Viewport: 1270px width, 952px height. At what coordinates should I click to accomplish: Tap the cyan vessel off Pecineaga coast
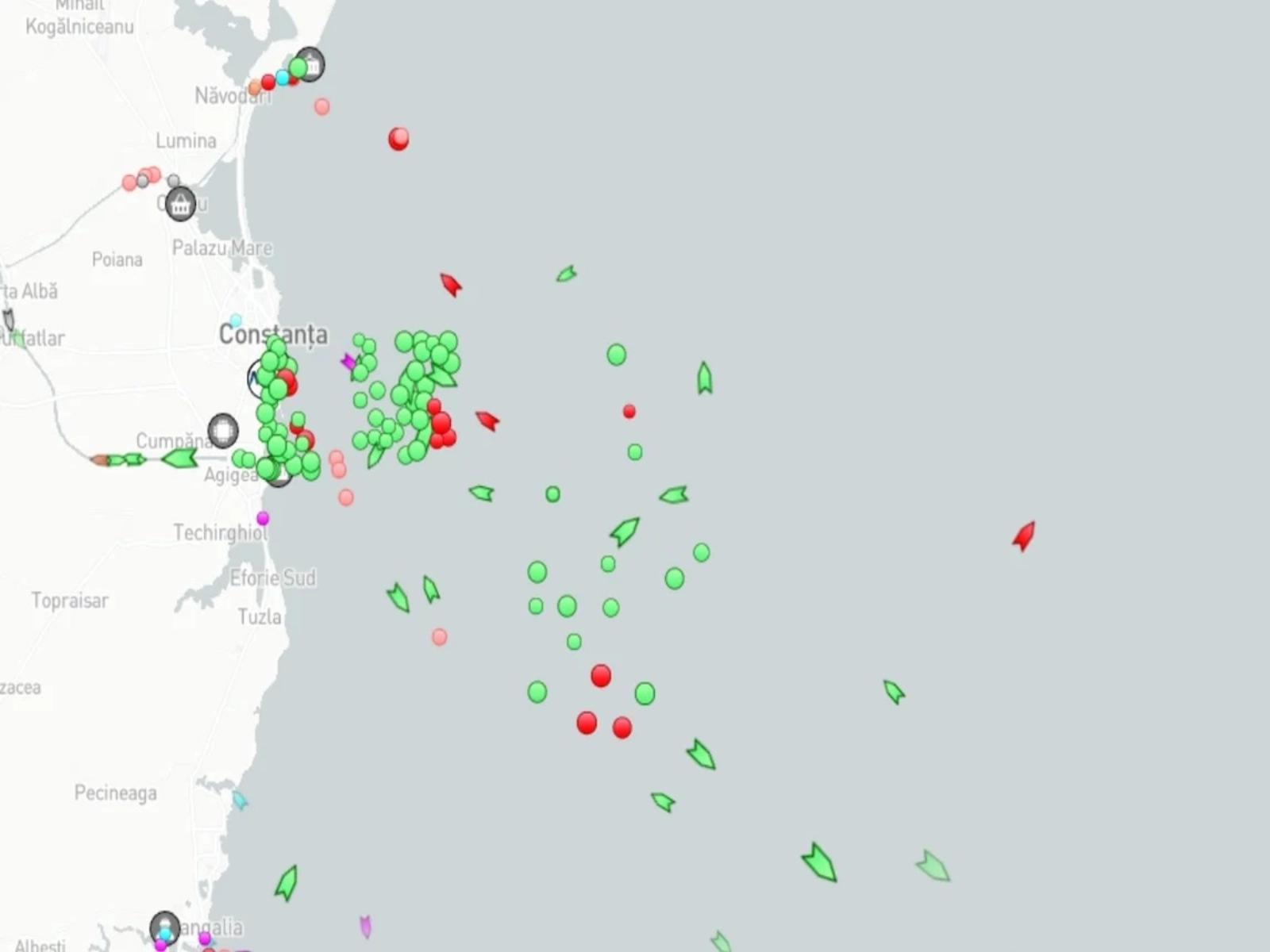coord(240,800)
